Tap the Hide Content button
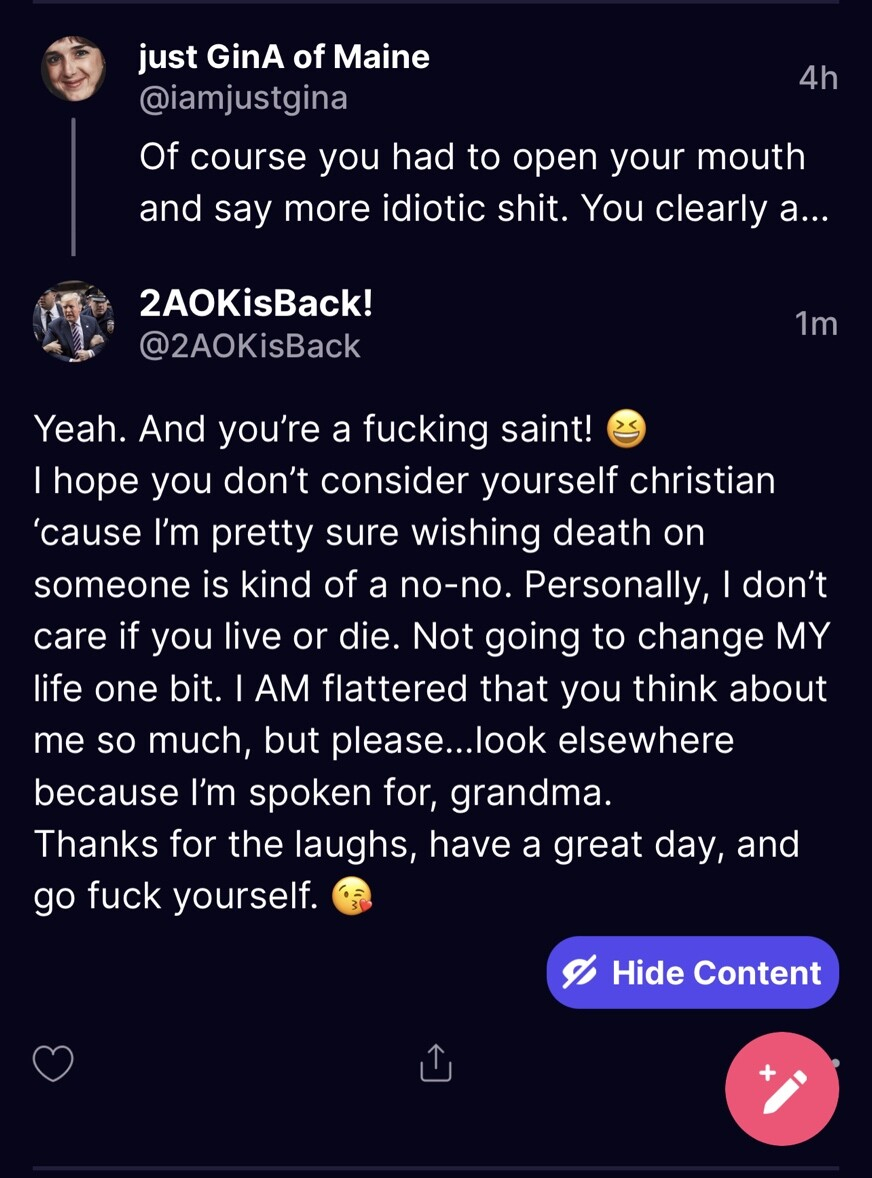 [x=692, y=972]
